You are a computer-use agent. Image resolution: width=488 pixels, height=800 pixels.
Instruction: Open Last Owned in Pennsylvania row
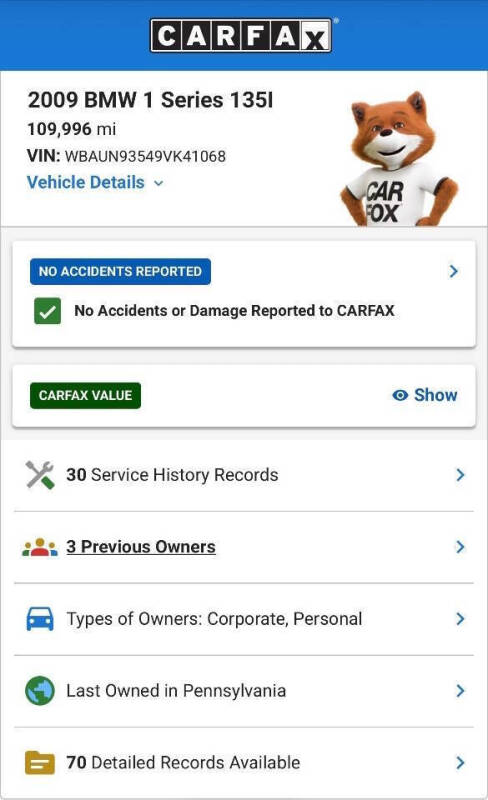click(x=244, y=691)
